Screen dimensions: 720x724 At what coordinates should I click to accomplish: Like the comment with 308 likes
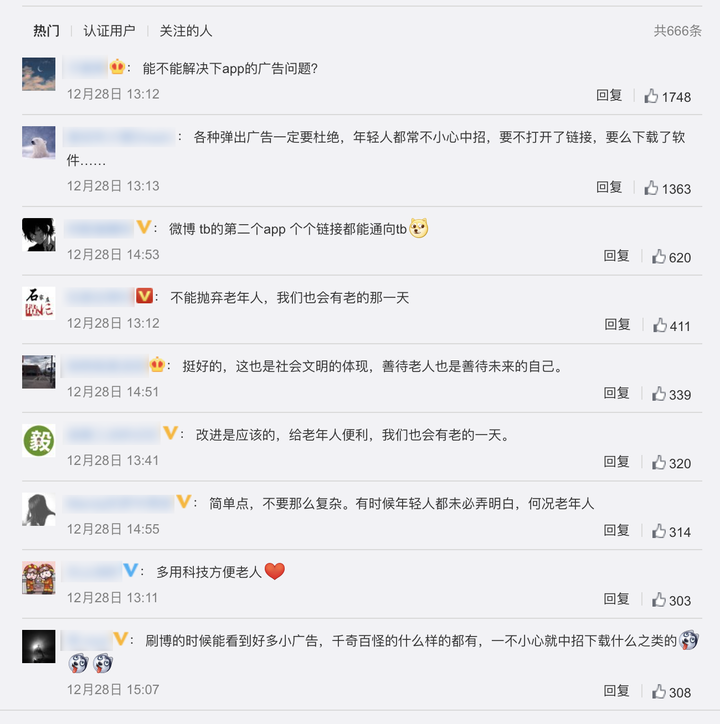pyautogui.click(x=672, y=692)
